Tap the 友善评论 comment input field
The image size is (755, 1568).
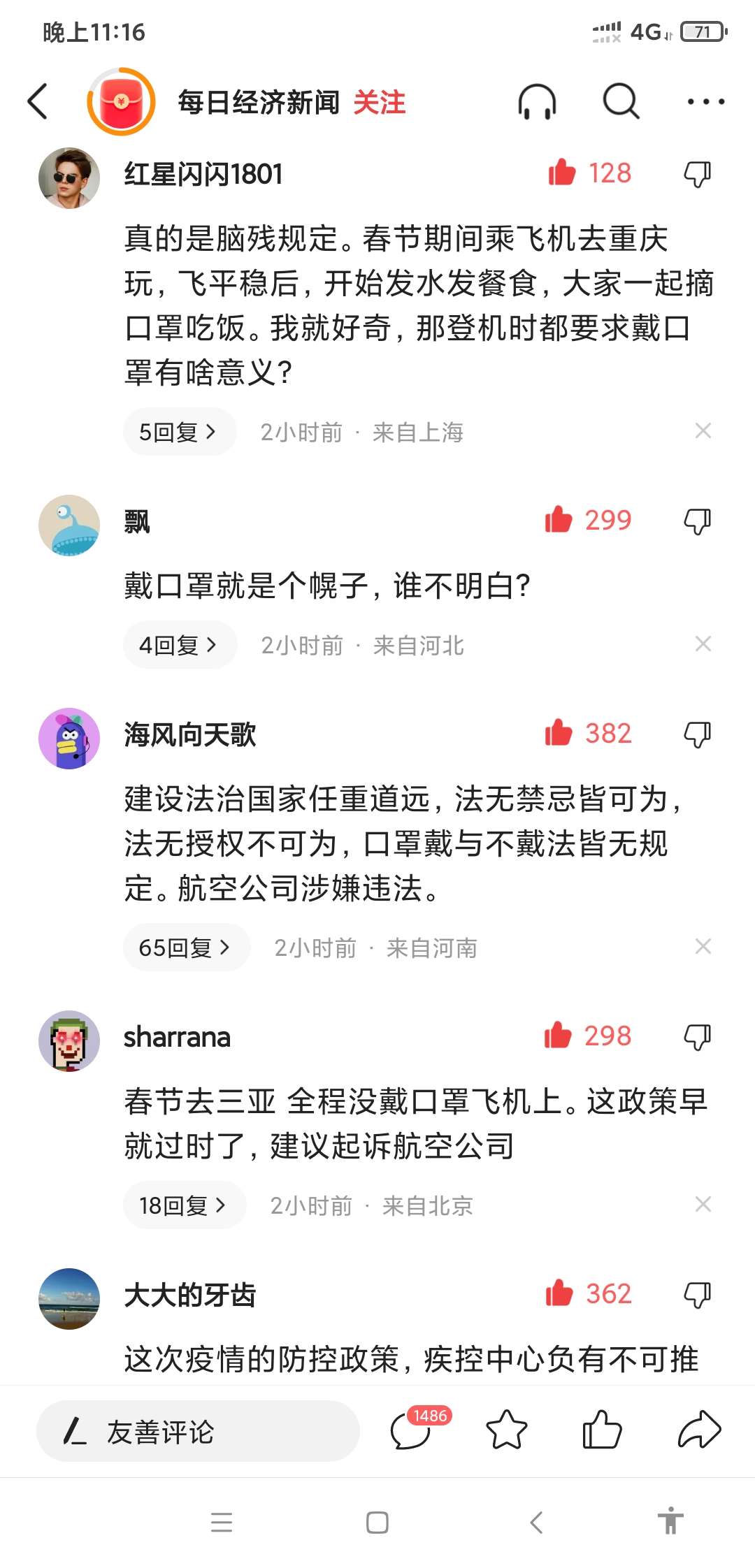pyautogui.click(x=198, y=1432)
